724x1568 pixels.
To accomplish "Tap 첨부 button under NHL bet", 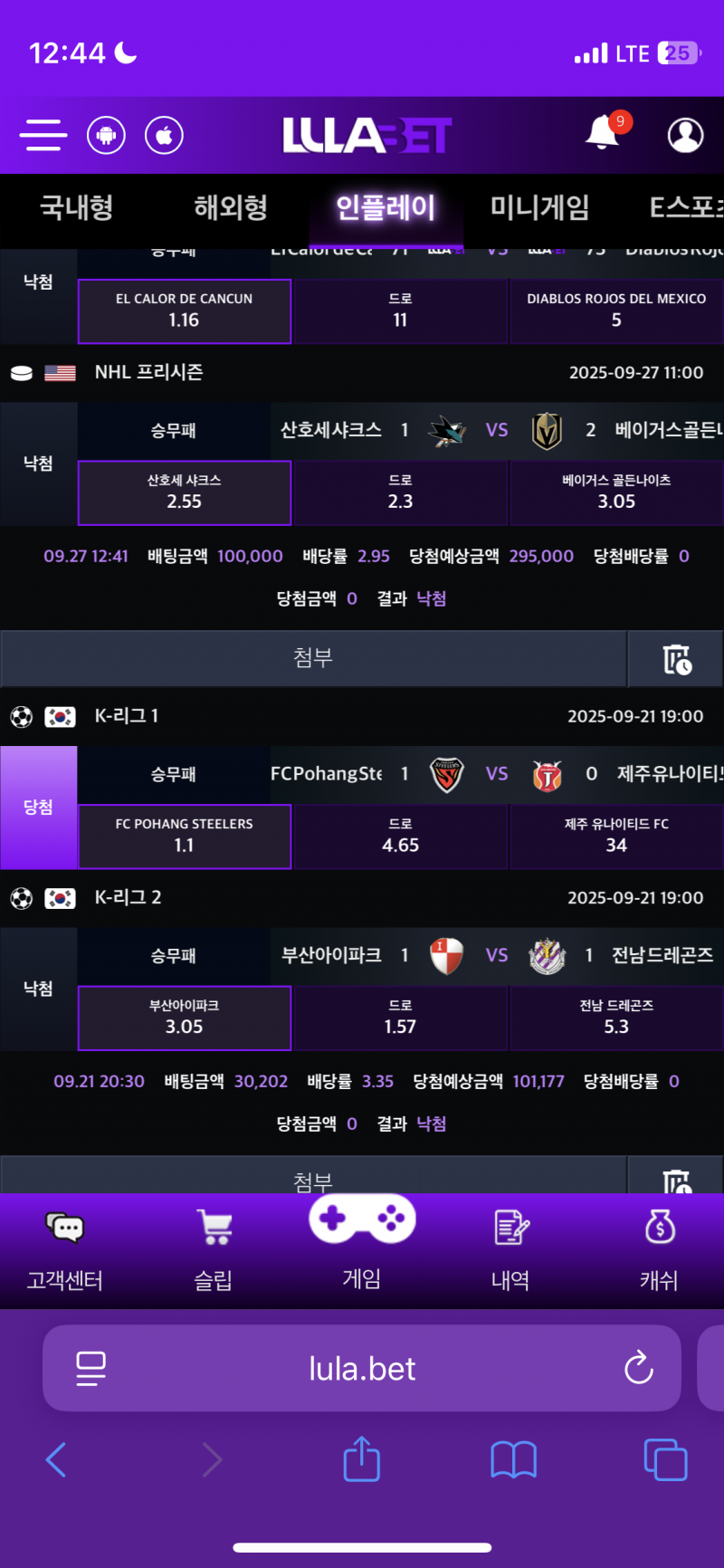I will click(x=313, y=658).
